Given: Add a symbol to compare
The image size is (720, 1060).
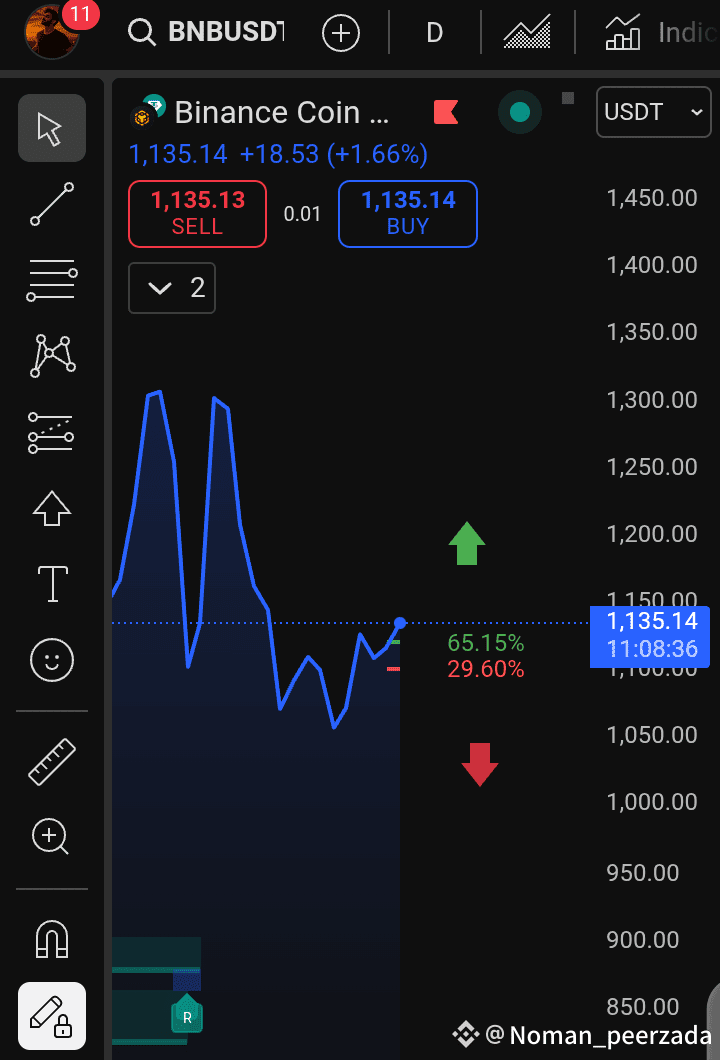Looking at the screenshot, I should pyautogui.click(x=340, y=33).
